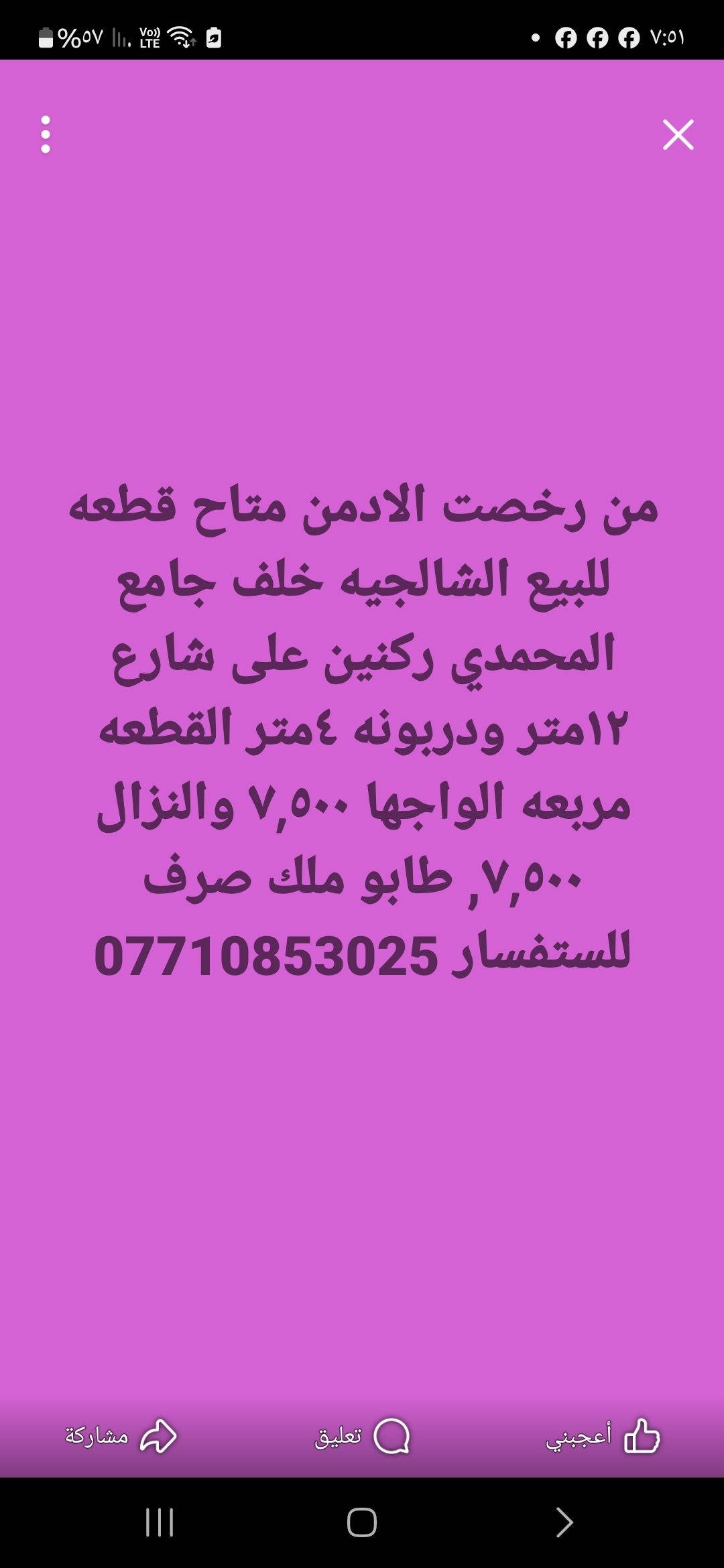Share the post using مشاركة
The width and height of the screenshot is (724, 1568).
tap(121, 1436)
